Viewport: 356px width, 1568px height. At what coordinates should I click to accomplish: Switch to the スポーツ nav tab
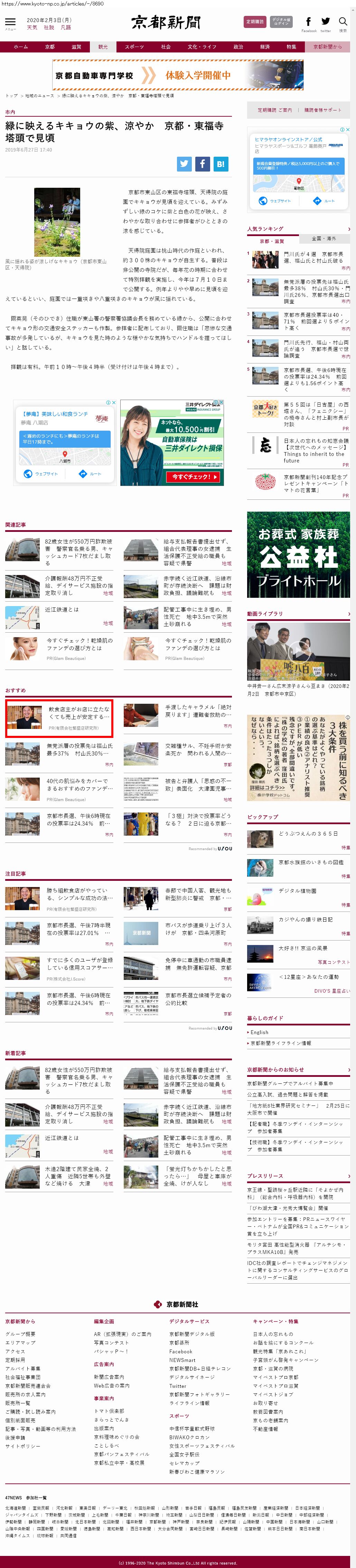click(x=134, y=47)
